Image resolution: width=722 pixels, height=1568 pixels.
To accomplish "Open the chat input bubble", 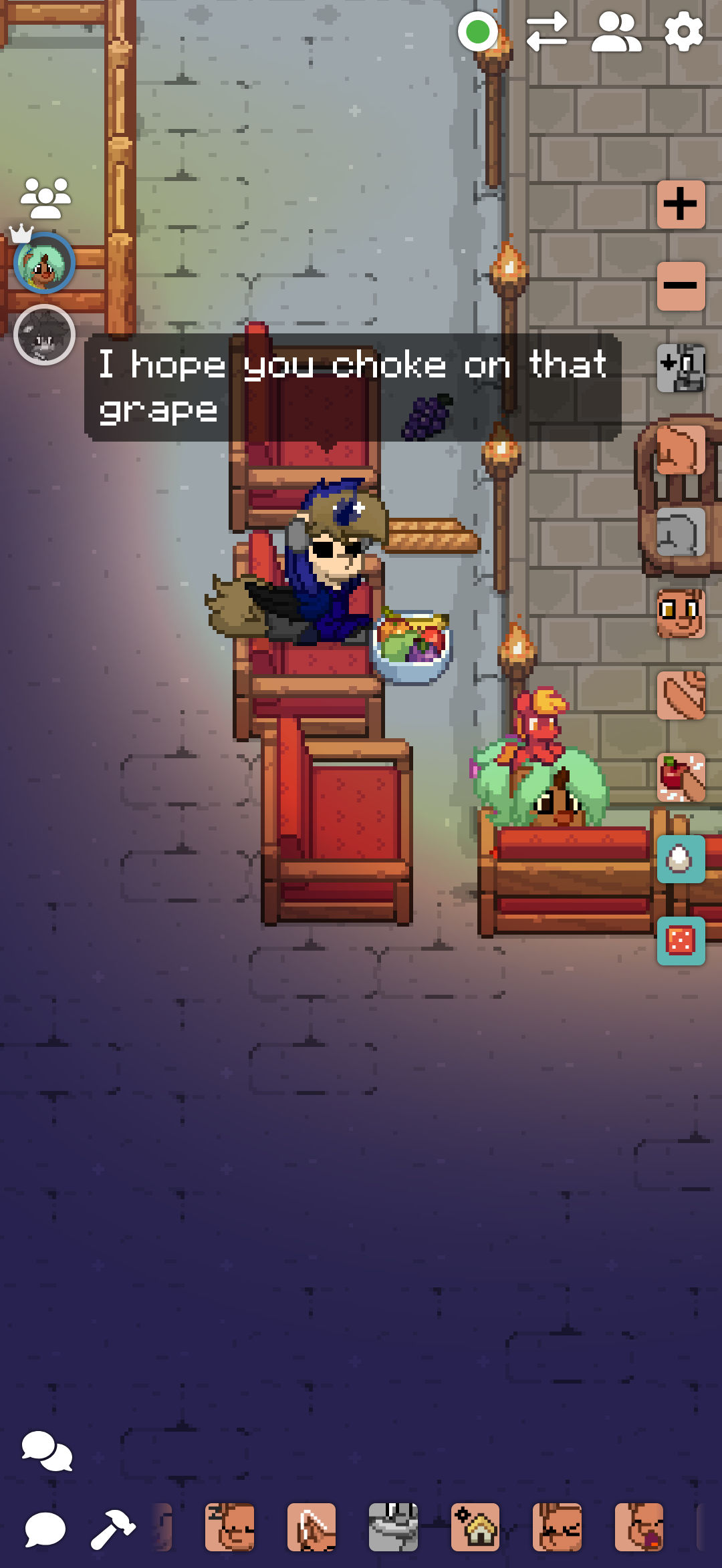I will [45, 1529].
